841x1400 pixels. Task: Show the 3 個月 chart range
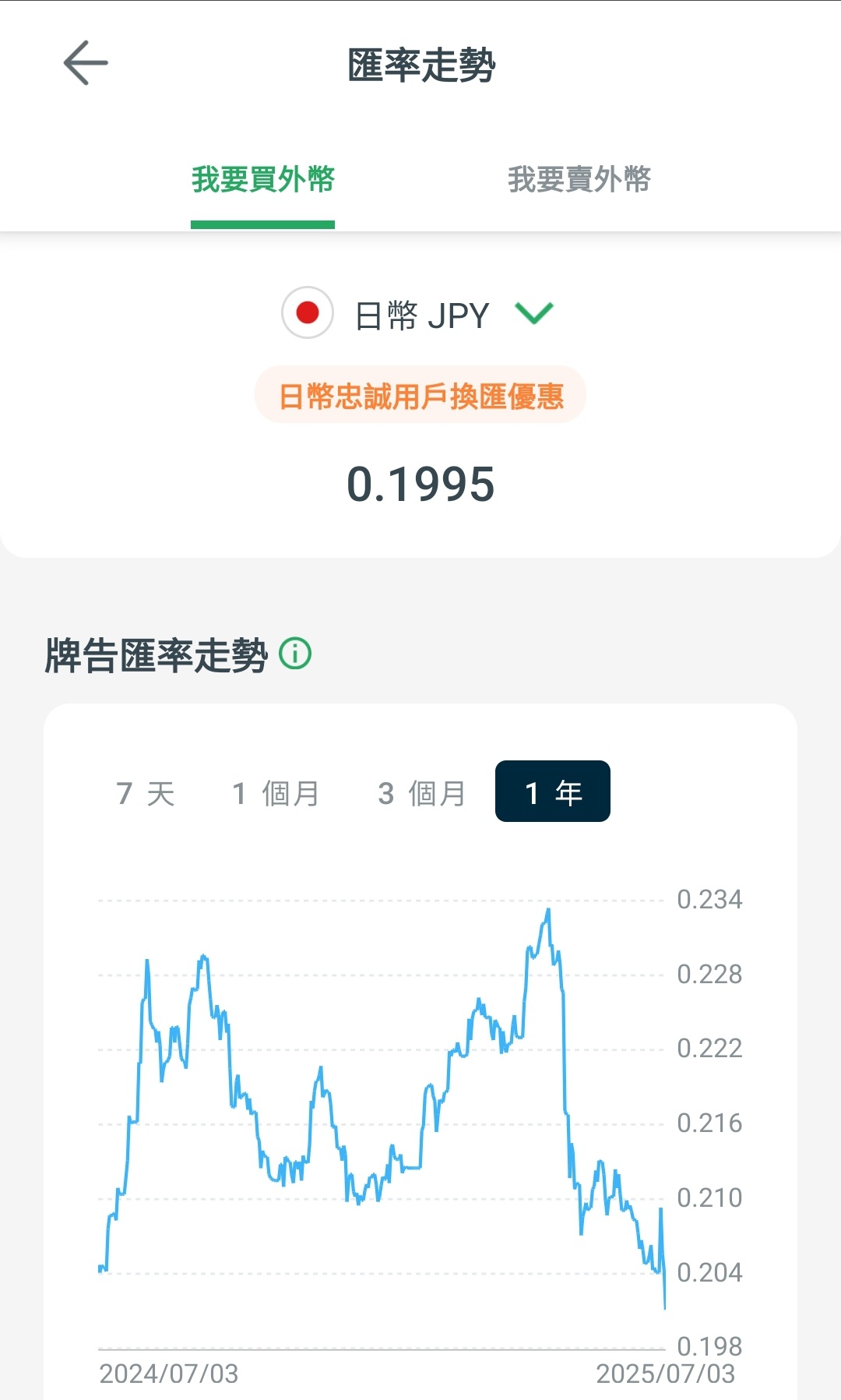[x=421, y=793]
